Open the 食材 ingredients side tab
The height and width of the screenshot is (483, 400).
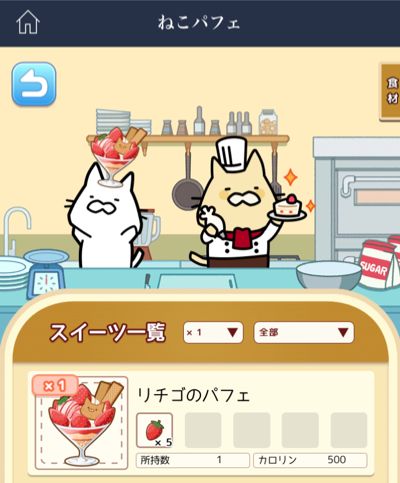click(390, 92)
